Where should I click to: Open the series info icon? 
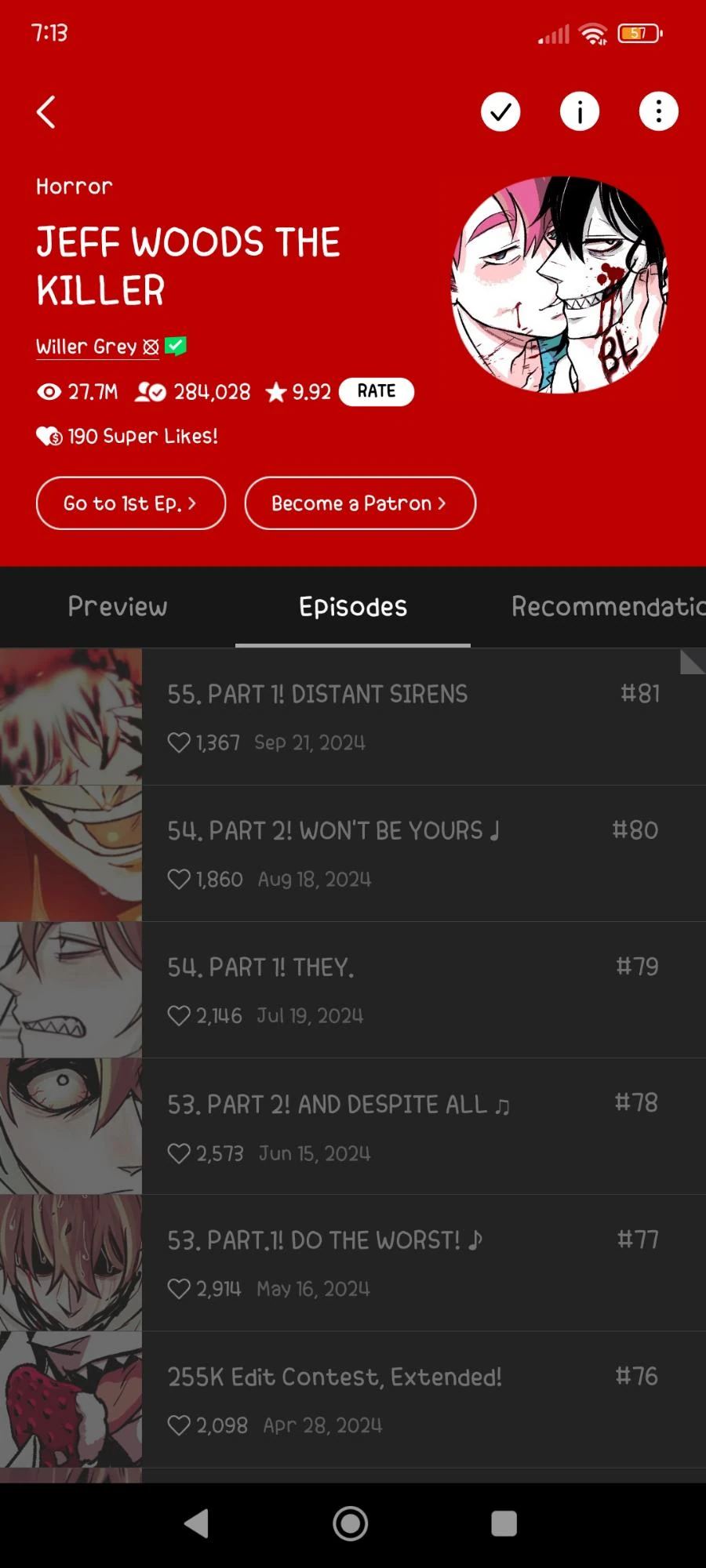click(x=580, y=112)
